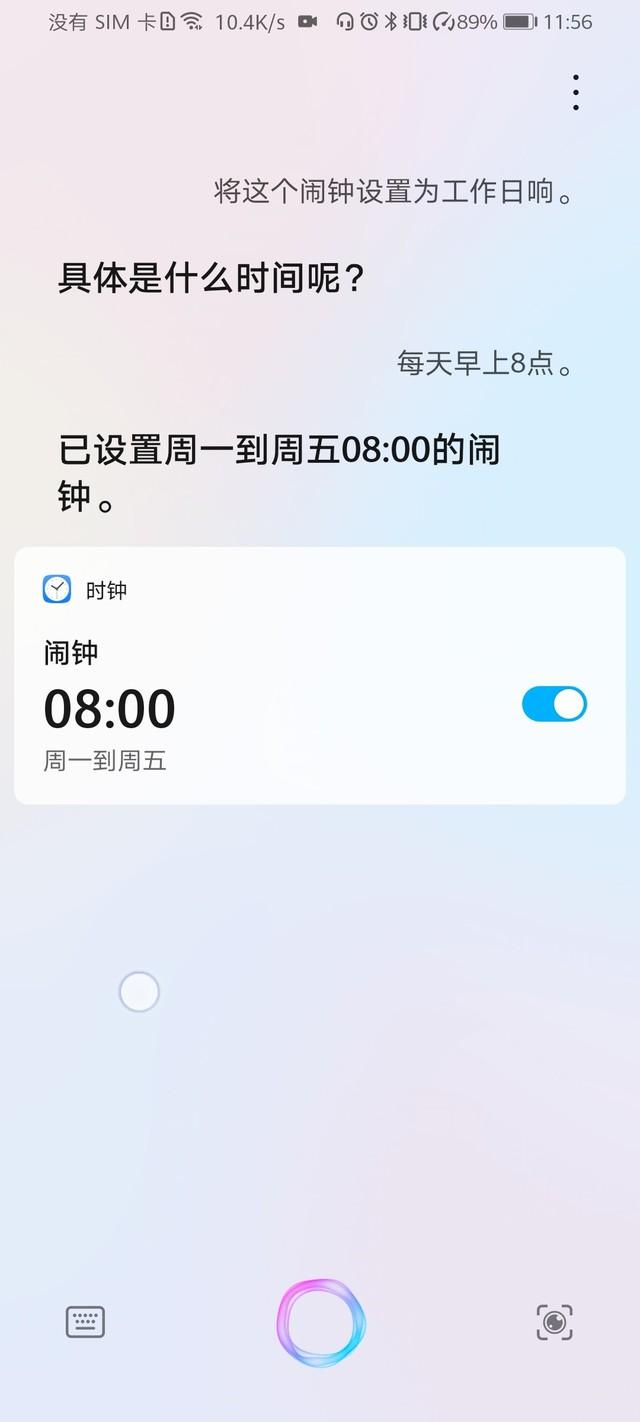Open the three-dot overflow menu
640x1422 pixels.
[x=575, y=92]
